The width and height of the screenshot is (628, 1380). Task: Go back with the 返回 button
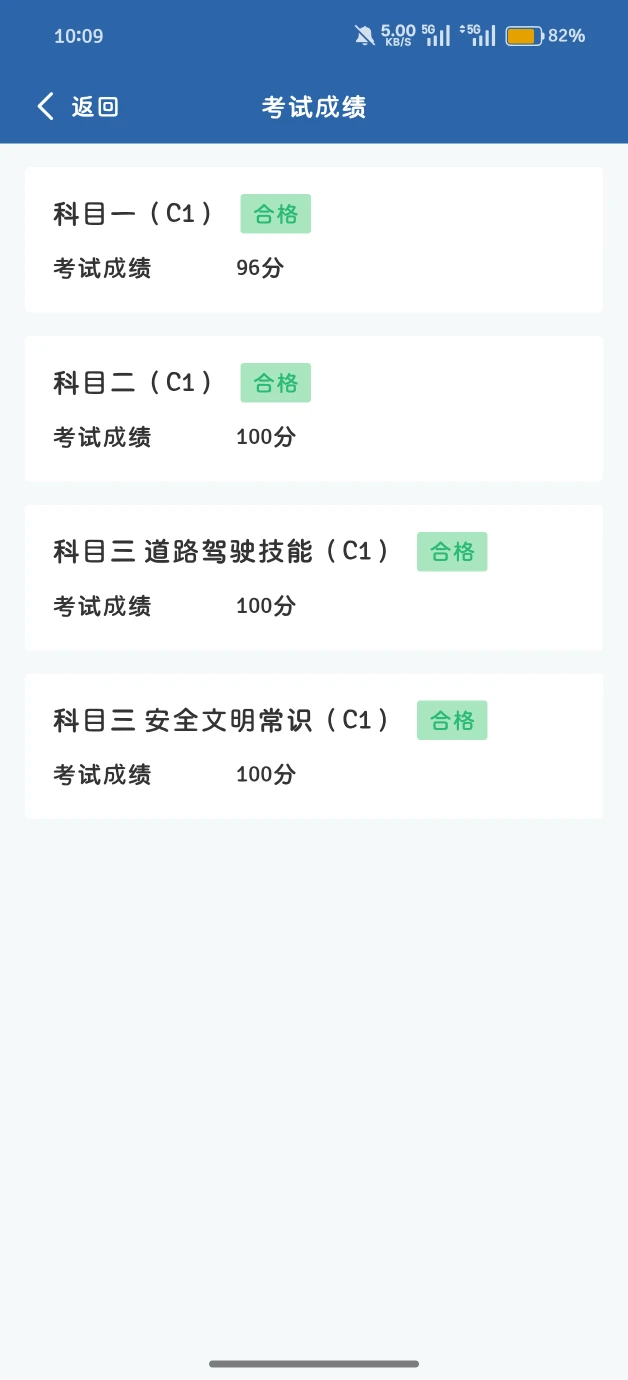78,107
